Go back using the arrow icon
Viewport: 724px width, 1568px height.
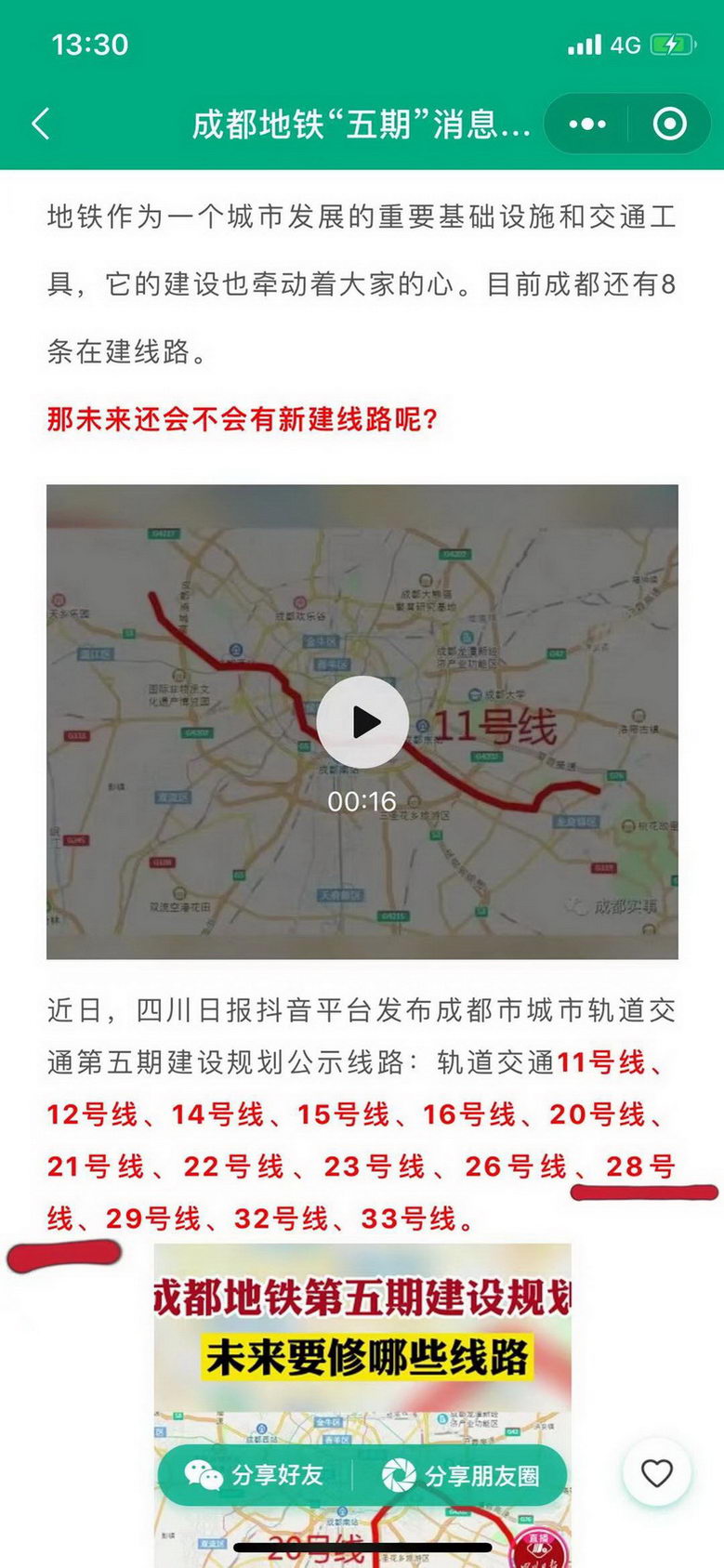pyautogui.click(x=41, y=124)
